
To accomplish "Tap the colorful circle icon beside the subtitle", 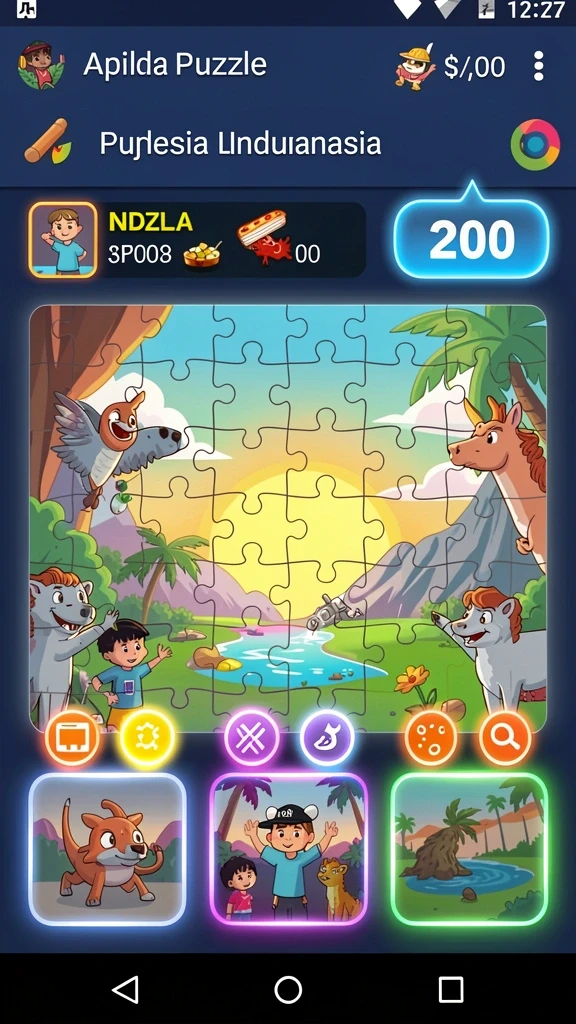I will pyautogui.click(x=535, y=144).
